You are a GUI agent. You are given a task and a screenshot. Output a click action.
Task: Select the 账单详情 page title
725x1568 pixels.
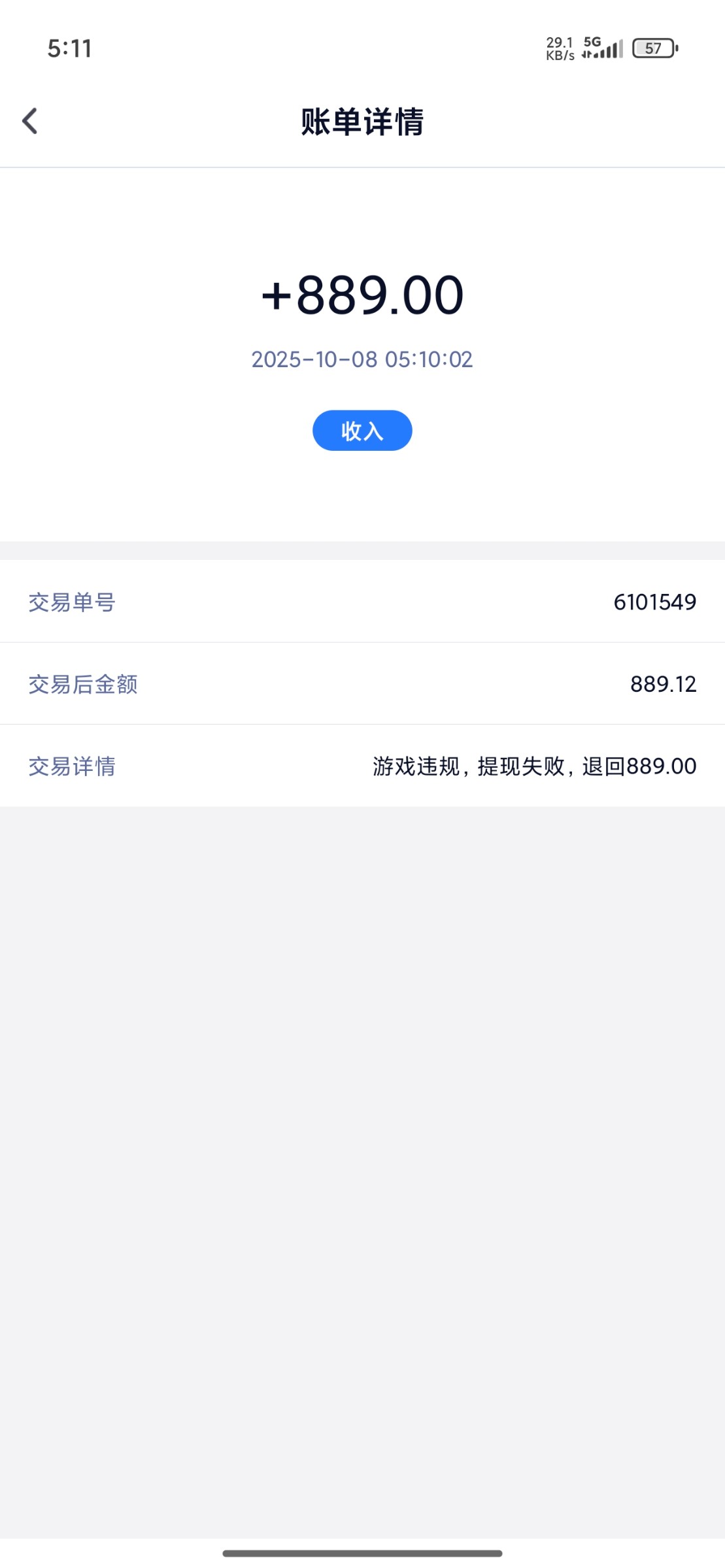pyautogui.click(x=362, y=122)
